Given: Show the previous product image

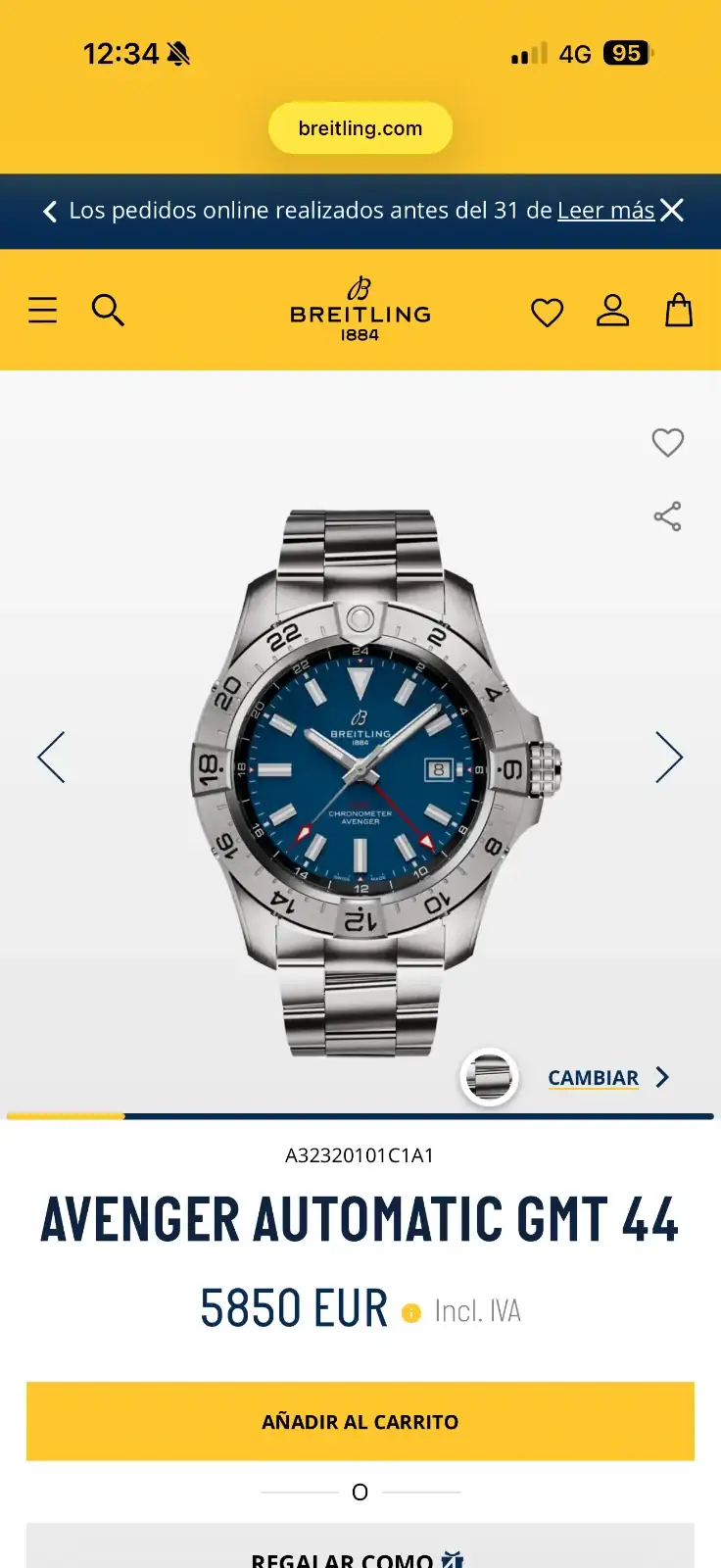Looking at the screenshot, I should pos(51,758).
